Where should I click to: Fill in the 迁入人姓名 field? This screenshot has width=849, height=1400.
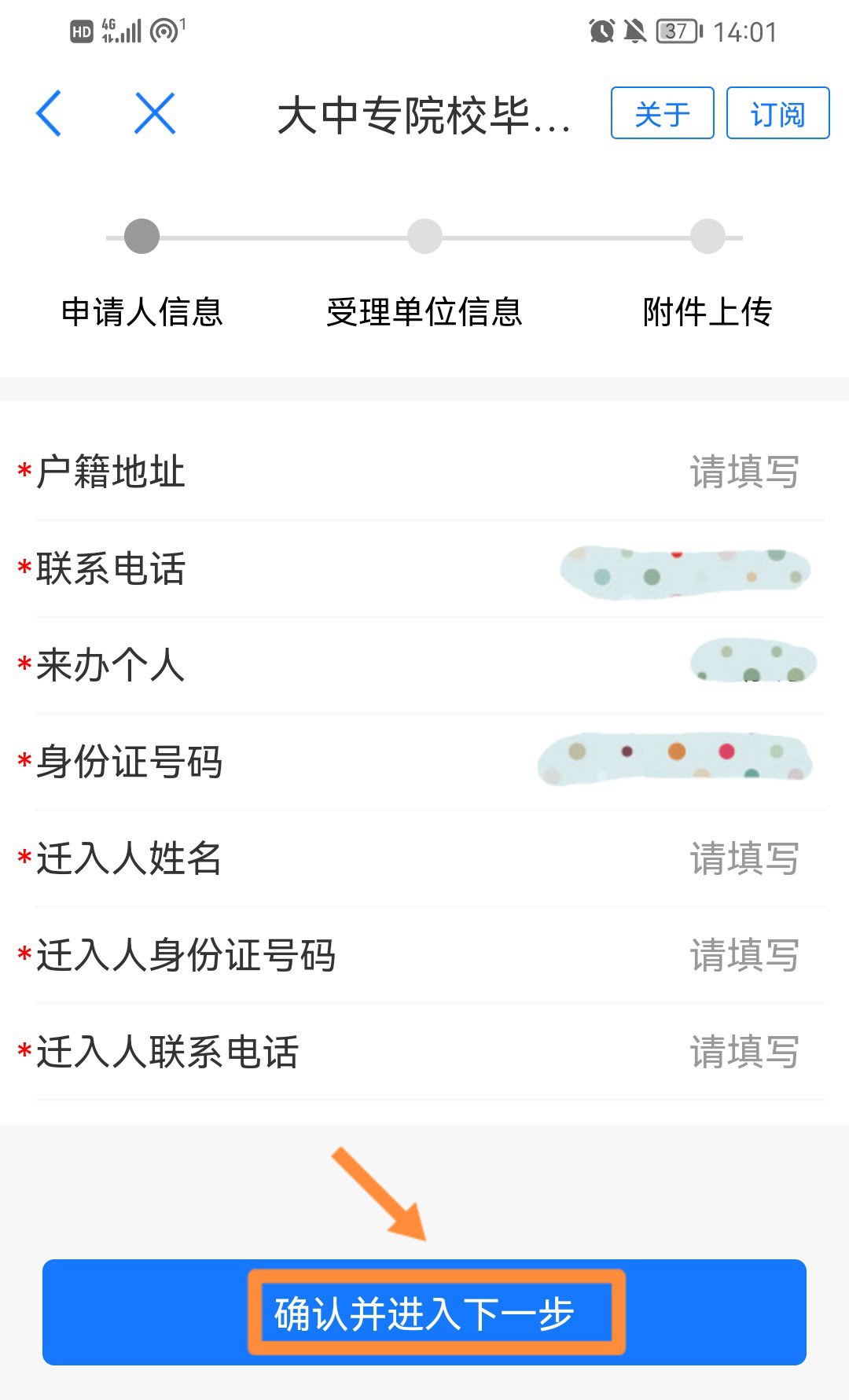(744, 858)
